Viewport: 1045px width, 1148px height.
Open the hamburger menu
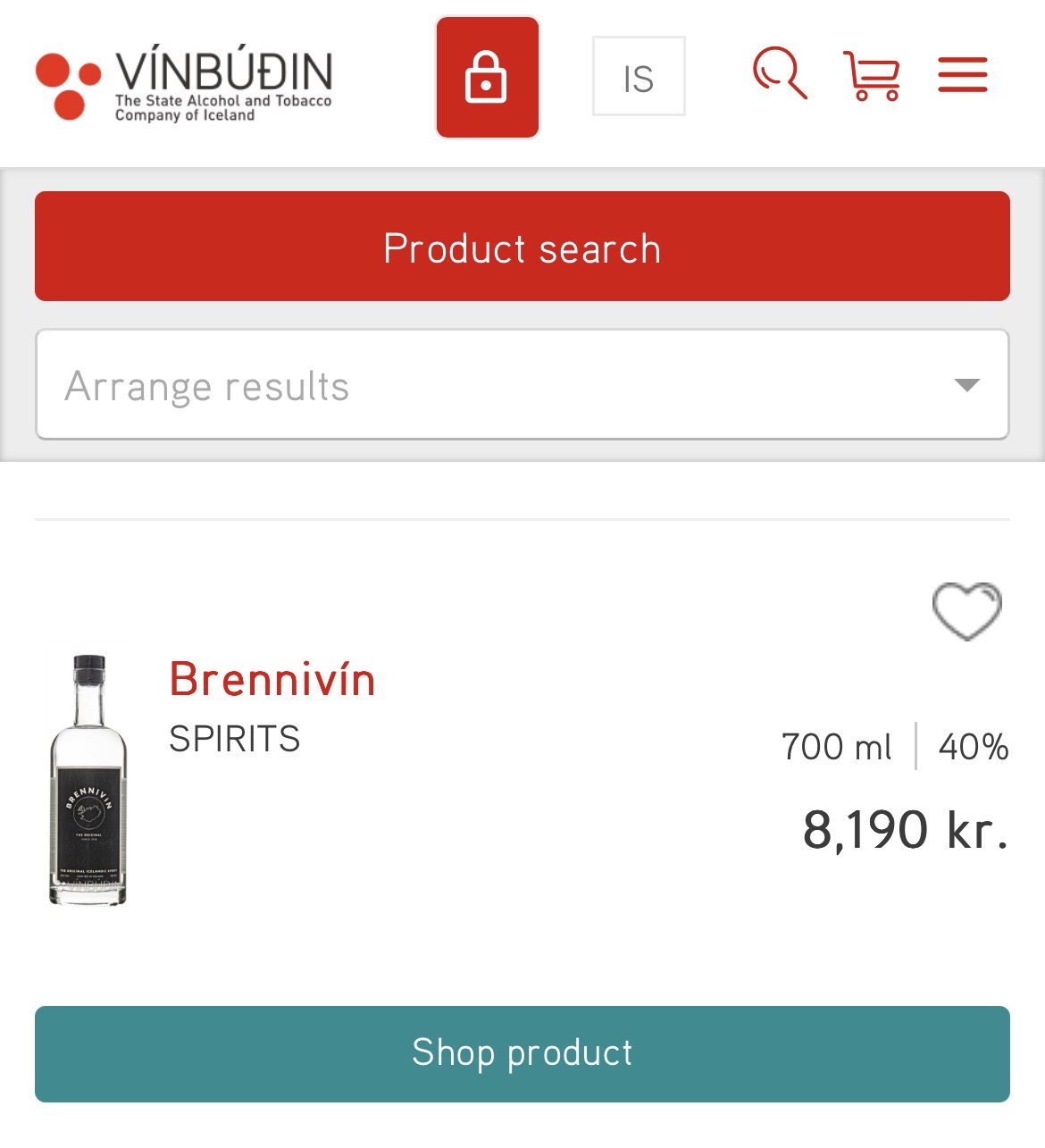(x=962, y=75)
